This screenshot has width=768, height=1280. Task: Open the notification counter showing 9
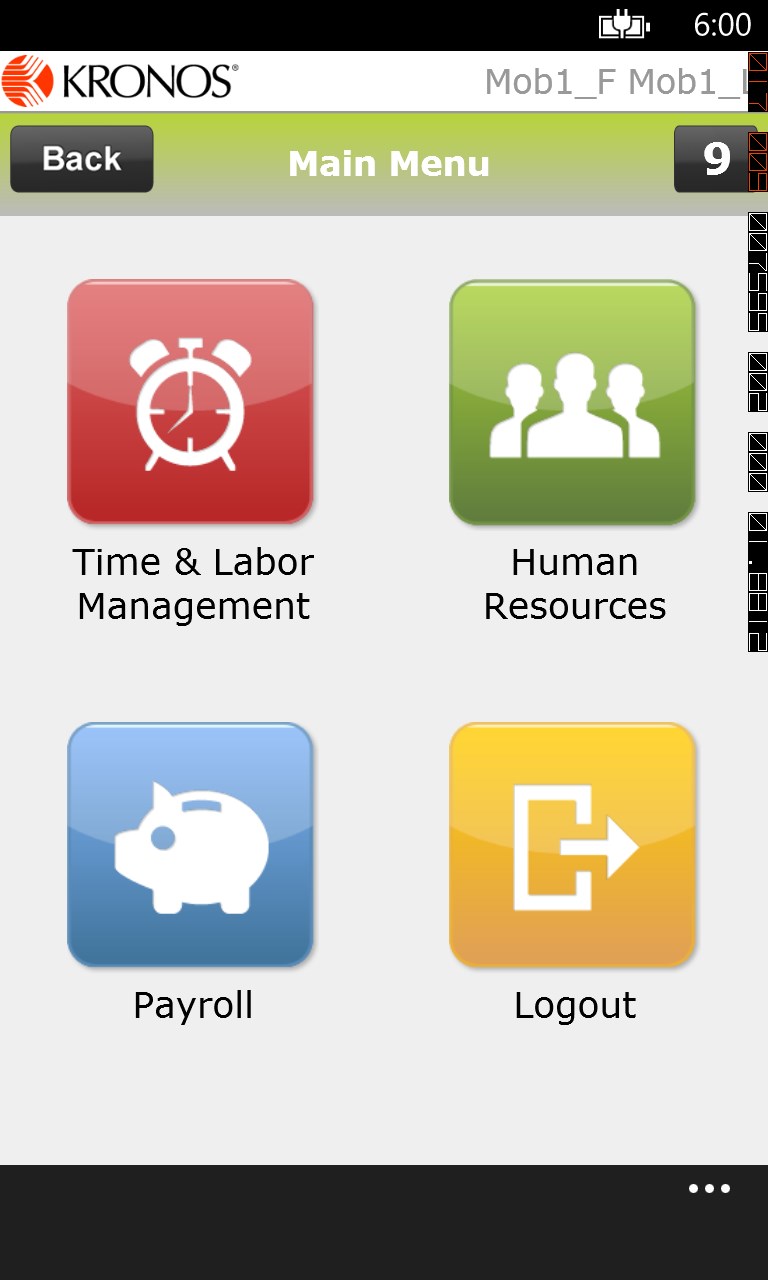tap(714, 159)
